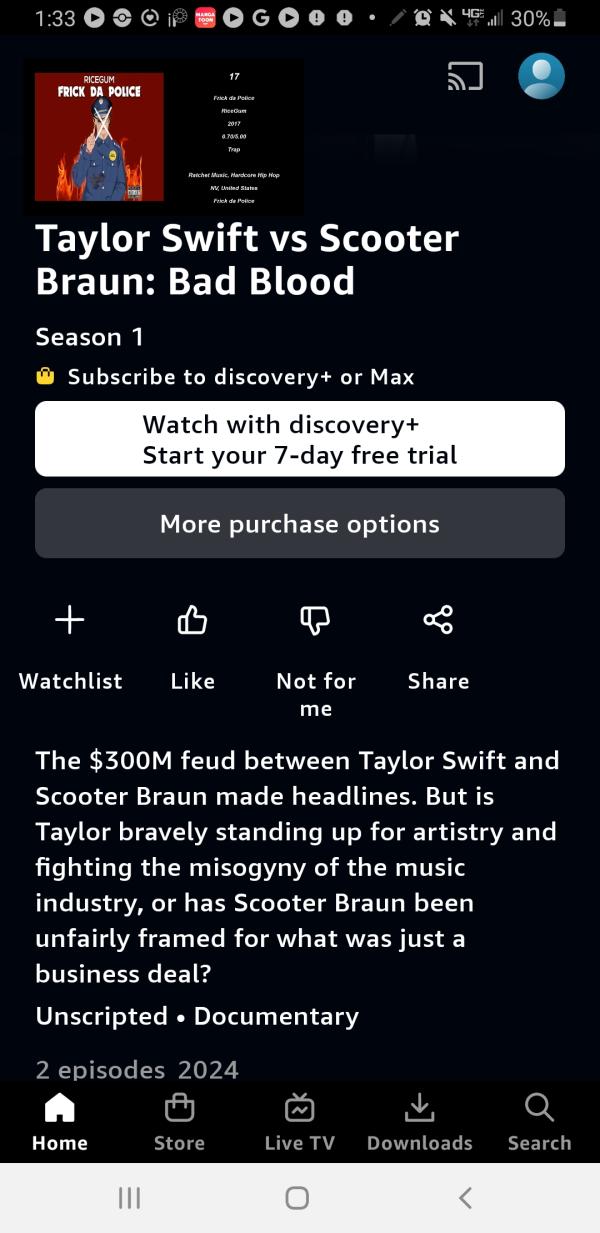Image resolution: width=600 pixels, height=1233 pixels.
Task: View the Downloads tab
Action: click(419, 1121)
